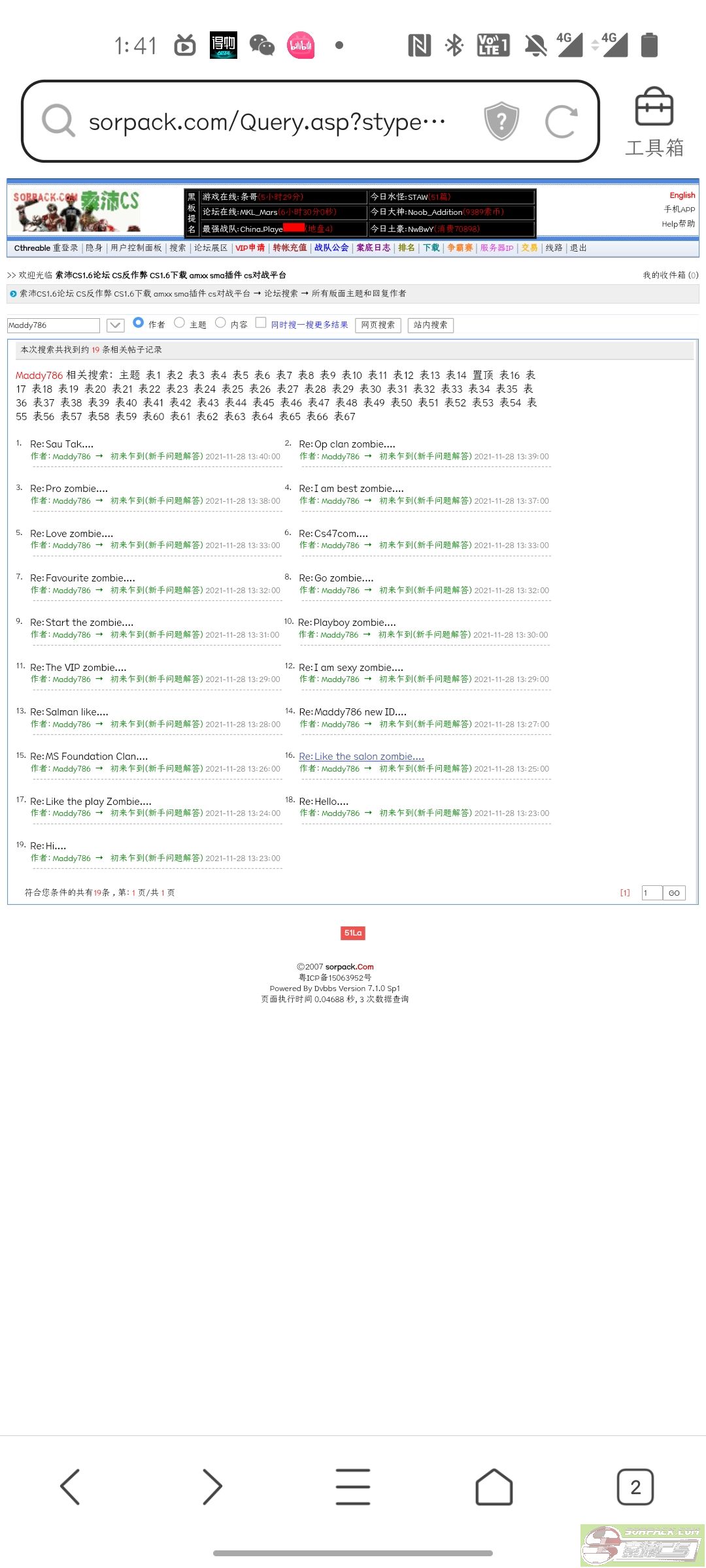Open the VIP申请 menu link
This screenshot has height=1568, width=706.
pyautogui.click(x=250, y=248)
